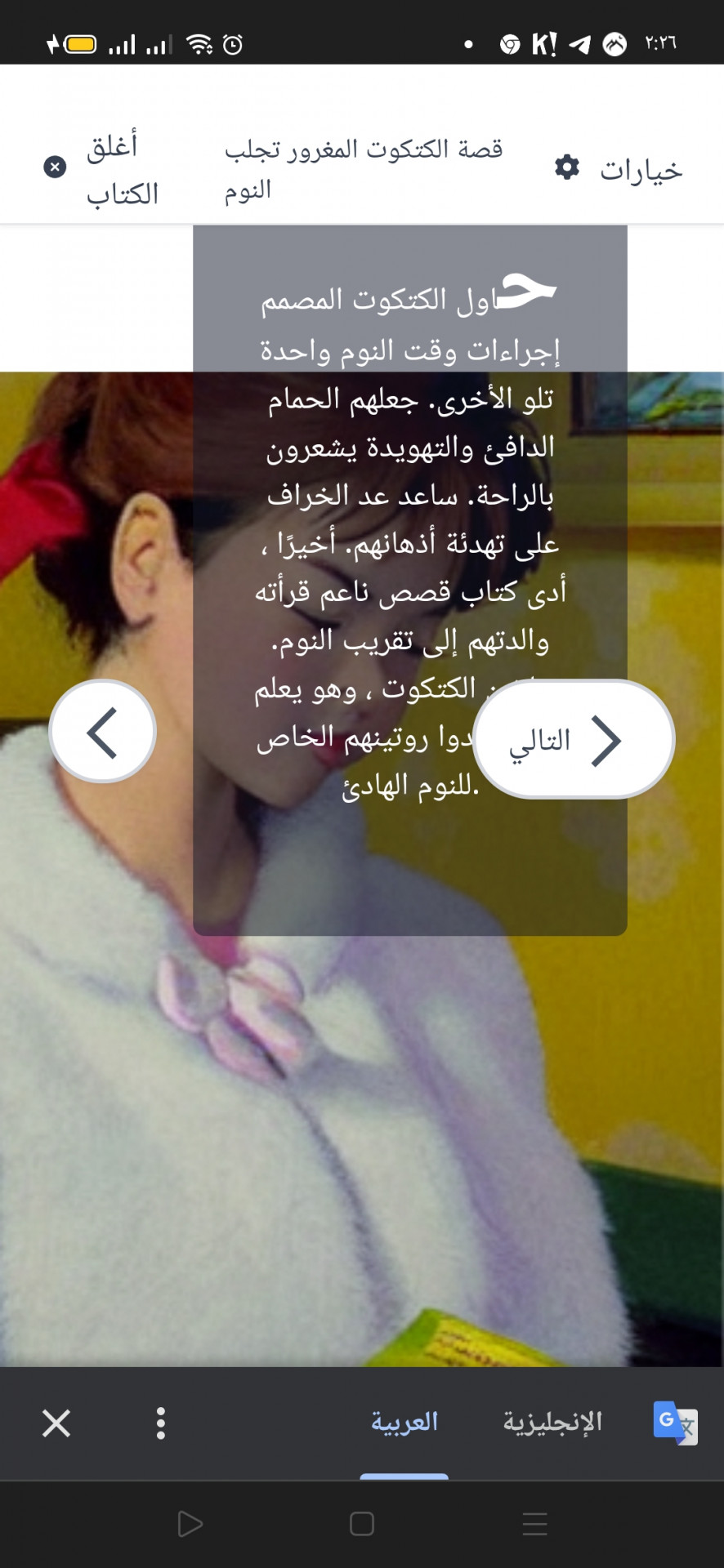Open recent apps from navigation bar
This screenshot has height=1568, width=724.
pos(534,1524)
